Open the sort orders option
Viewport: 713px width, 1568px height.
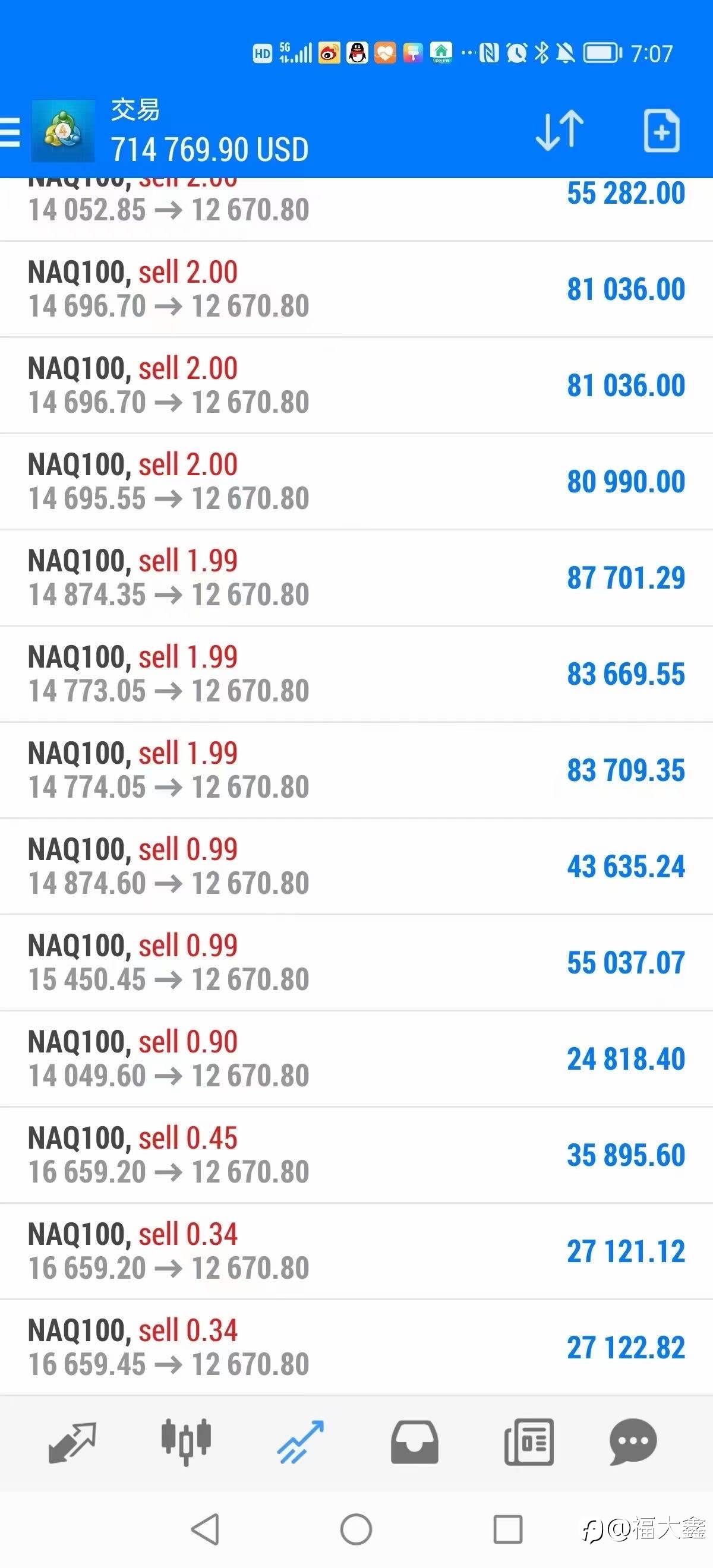[559, 130]
